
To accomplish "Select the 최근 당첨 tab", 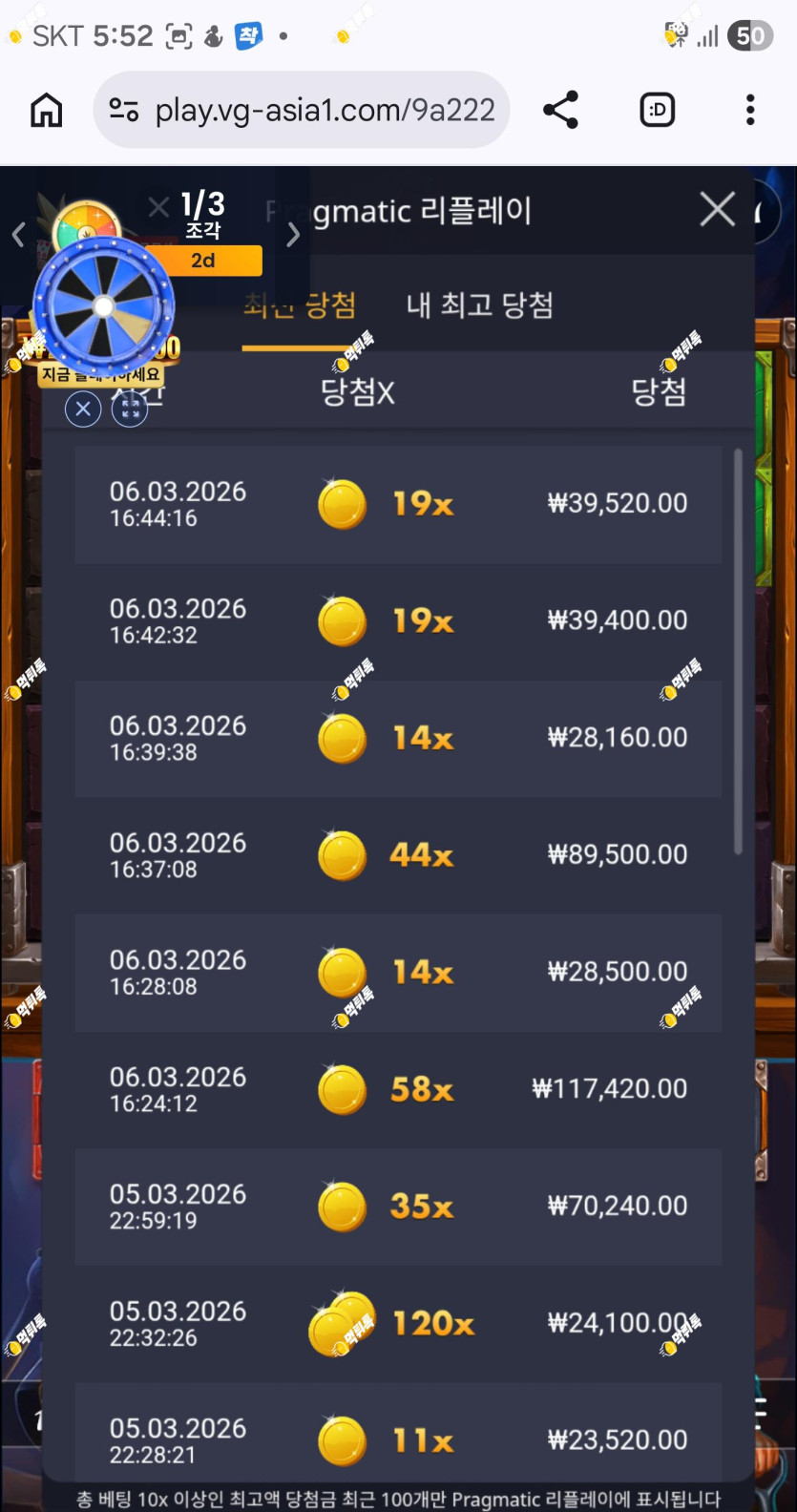I will [x=299, y=305].
